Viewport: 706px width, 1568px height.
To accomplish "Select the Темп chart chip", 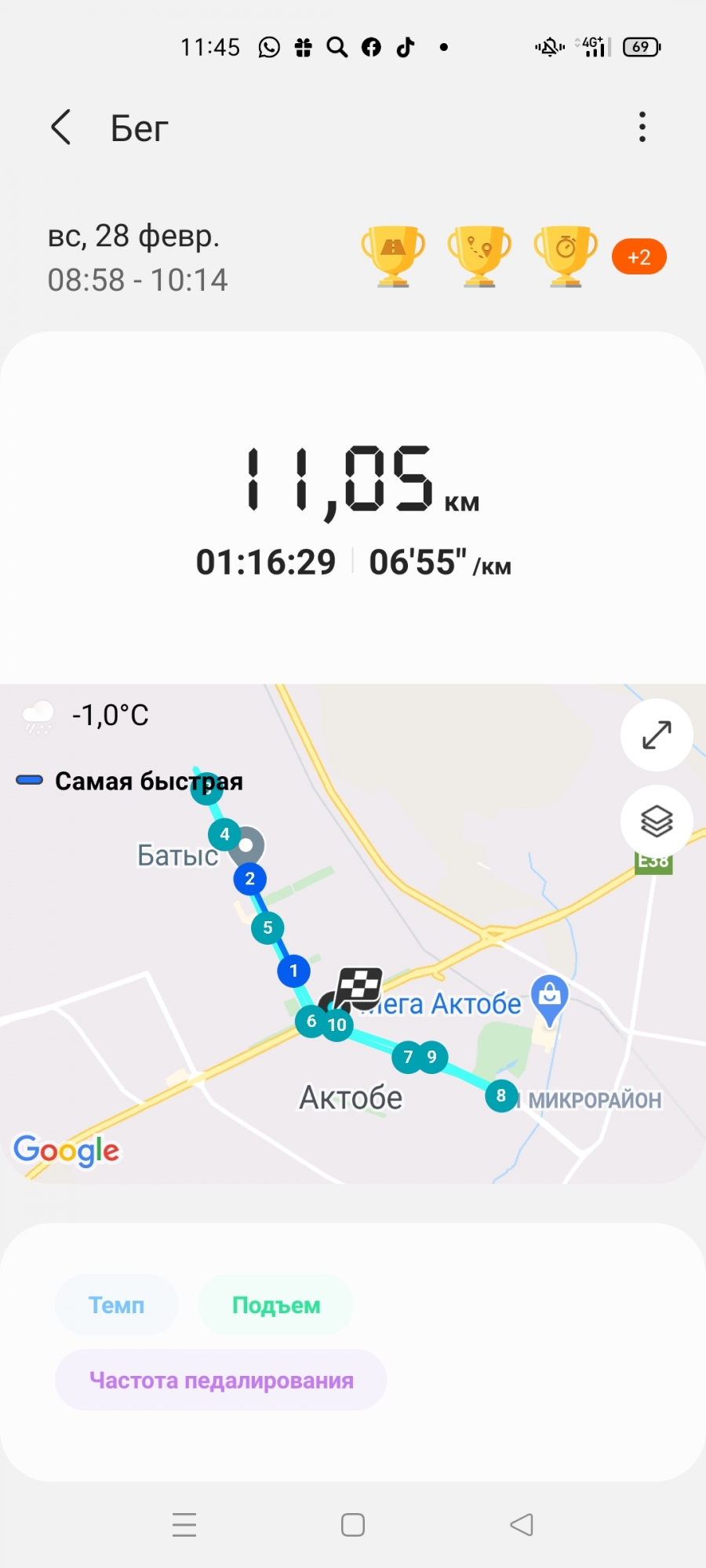I will coord(116,1305).
